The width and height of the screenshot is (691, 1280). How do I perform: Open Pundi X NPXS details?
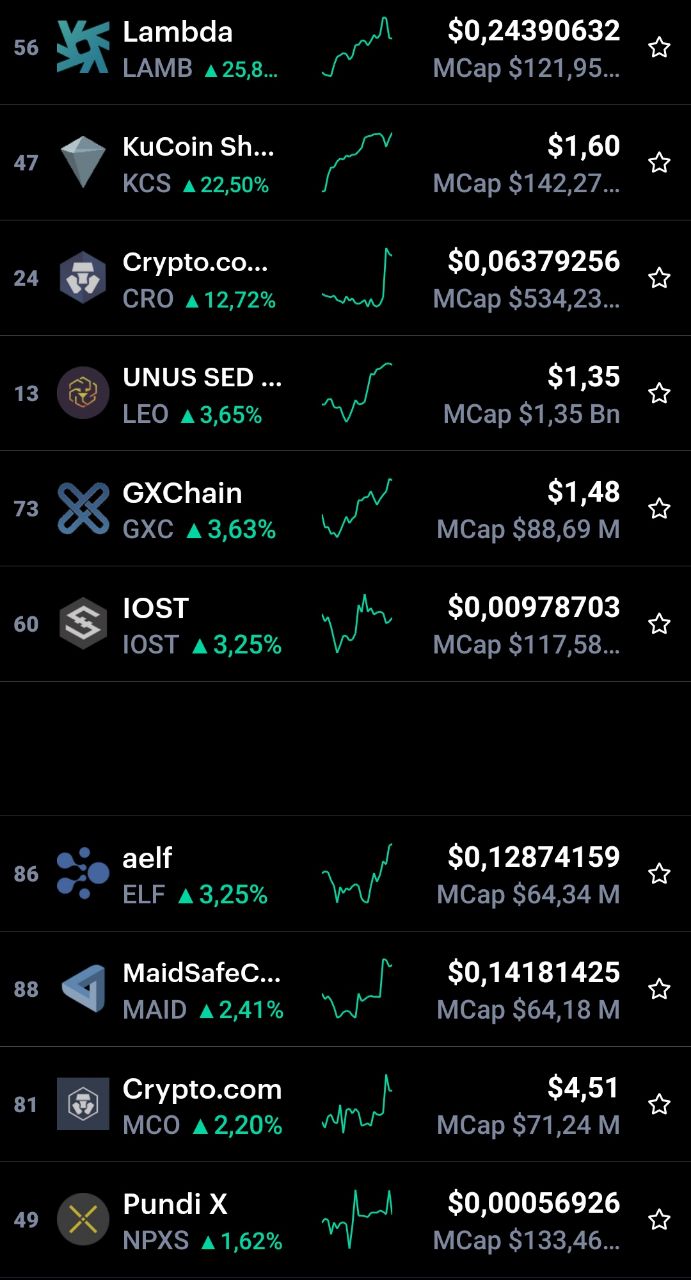tap(345, 1220)
